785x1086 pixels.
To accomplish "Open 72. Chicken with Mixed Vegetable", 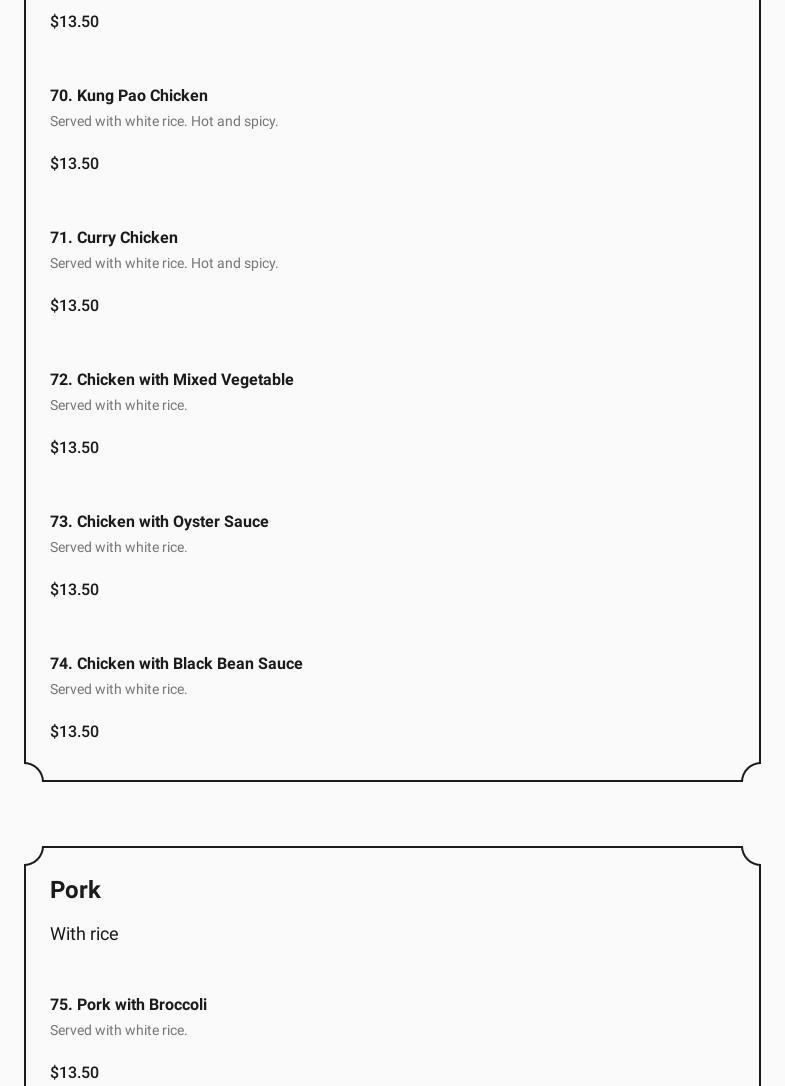I will pos(172,380).
